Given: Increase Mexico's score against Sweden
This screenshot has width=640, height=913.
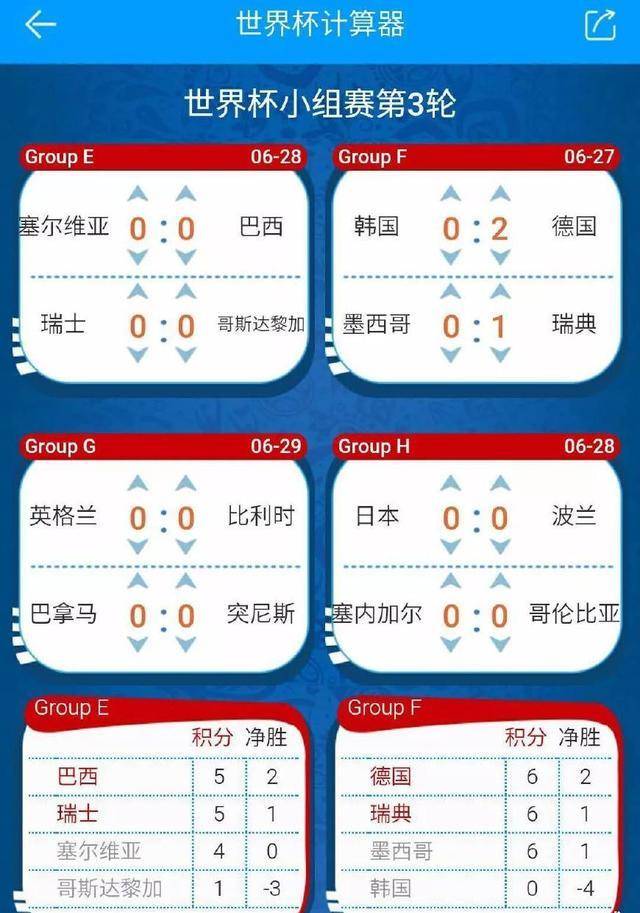Looking at the screenshot, I should pyautogui.click(x=451, y=291).
